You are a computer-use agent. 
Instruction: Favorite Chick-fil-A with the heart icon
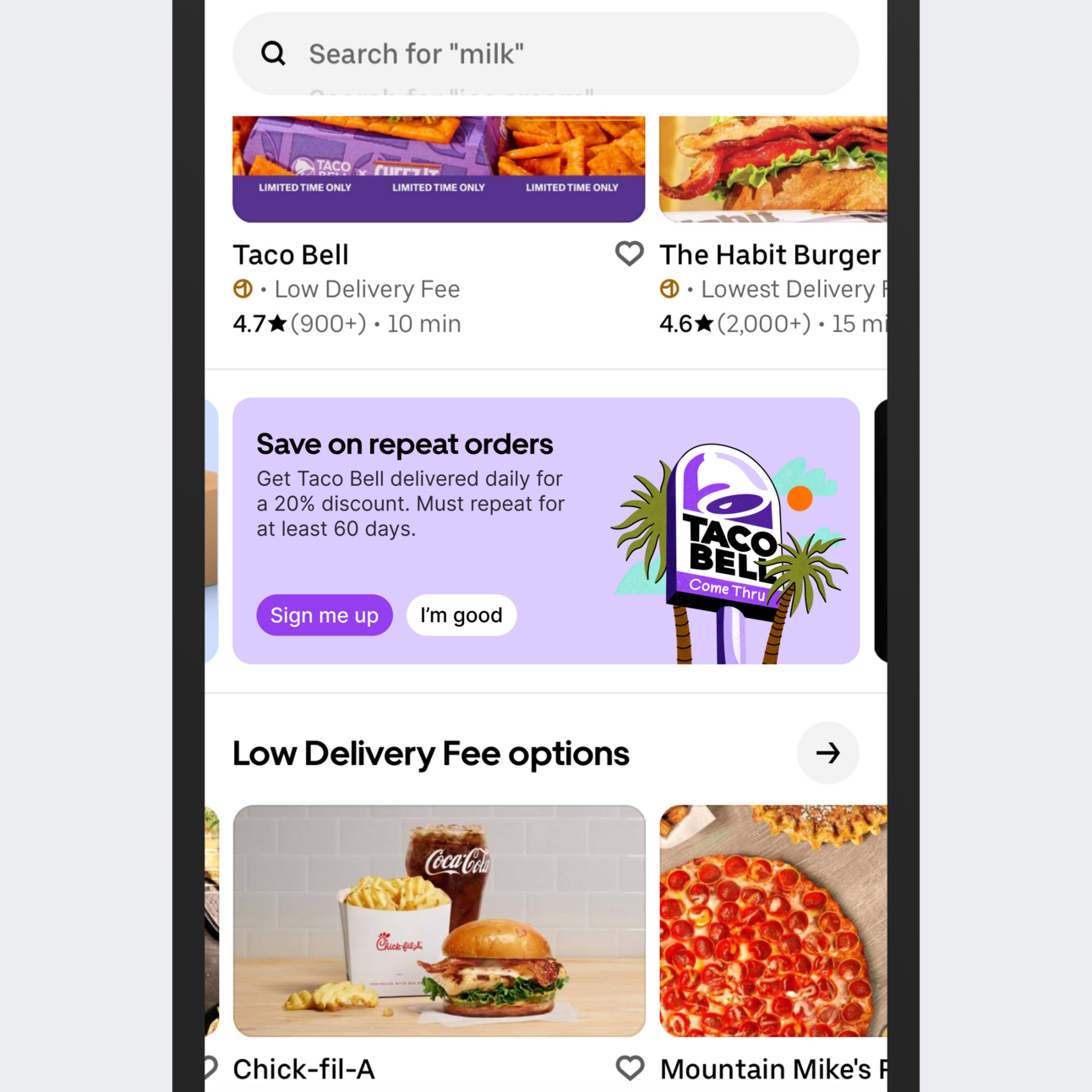tap(630, 1068)
